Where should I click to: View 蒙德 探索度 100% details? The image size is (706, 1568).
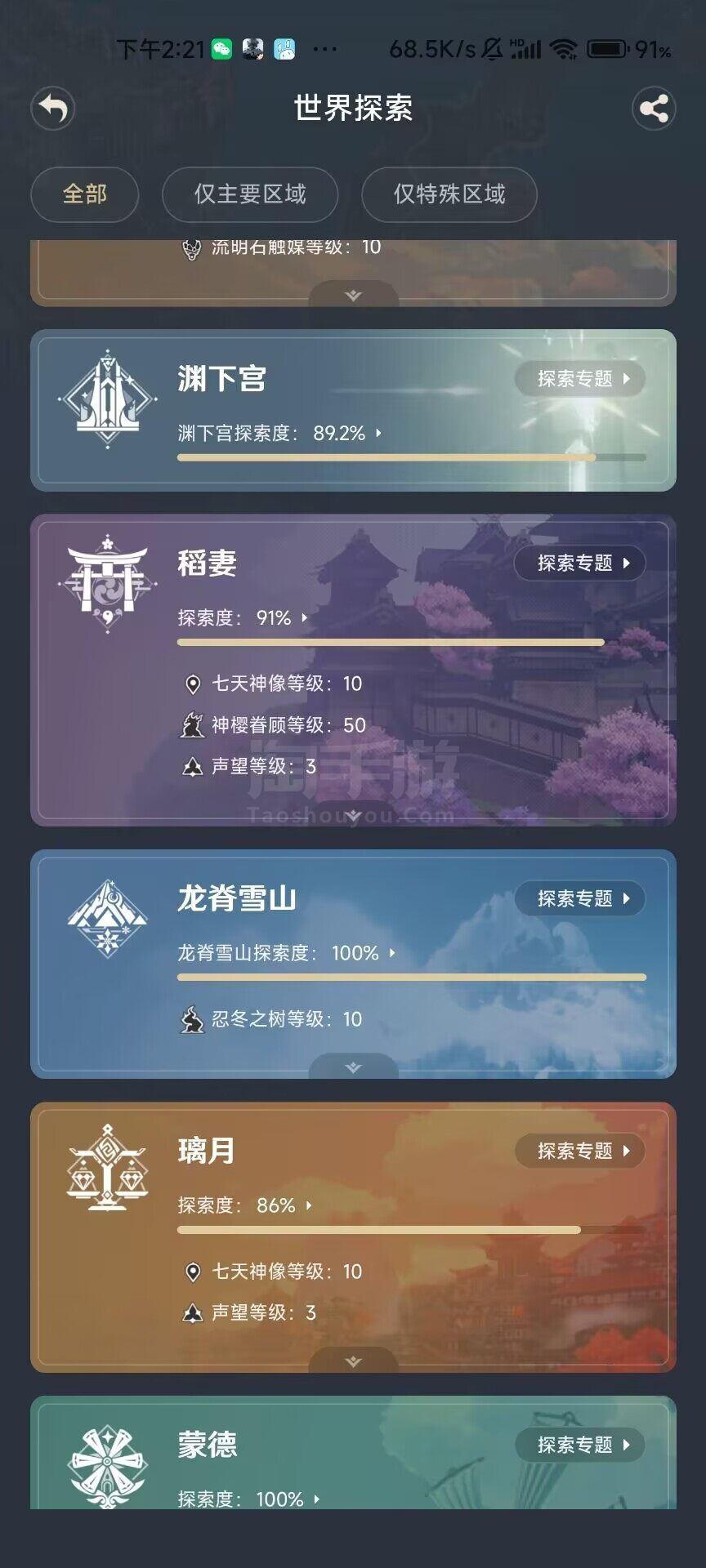[249, 1499]
